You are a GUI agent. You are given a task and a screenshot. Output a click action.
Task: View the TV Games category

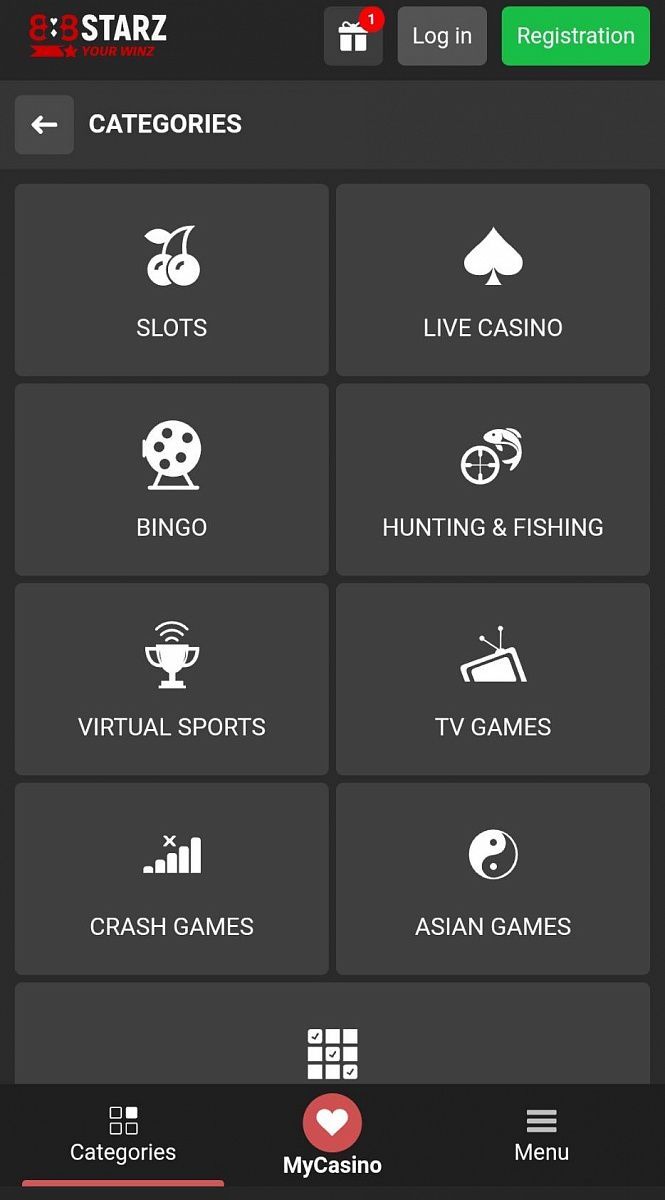click(493, 680)
